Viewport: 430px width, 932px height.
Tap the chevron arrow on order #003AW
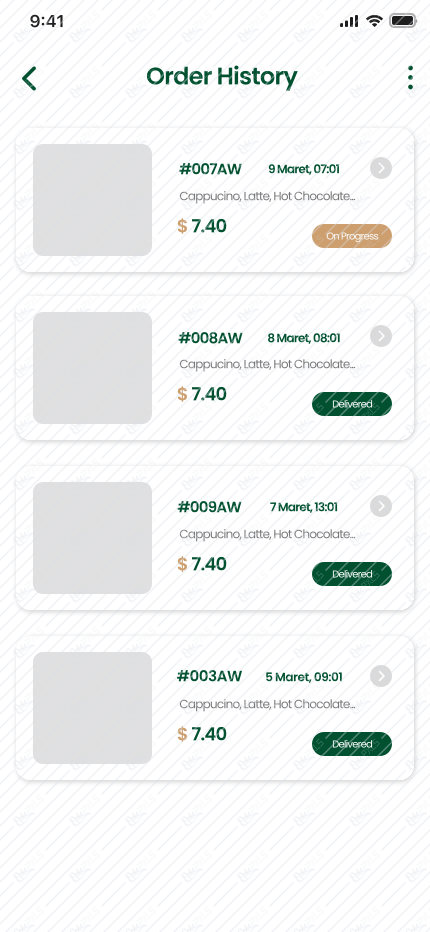click(381, 676)
